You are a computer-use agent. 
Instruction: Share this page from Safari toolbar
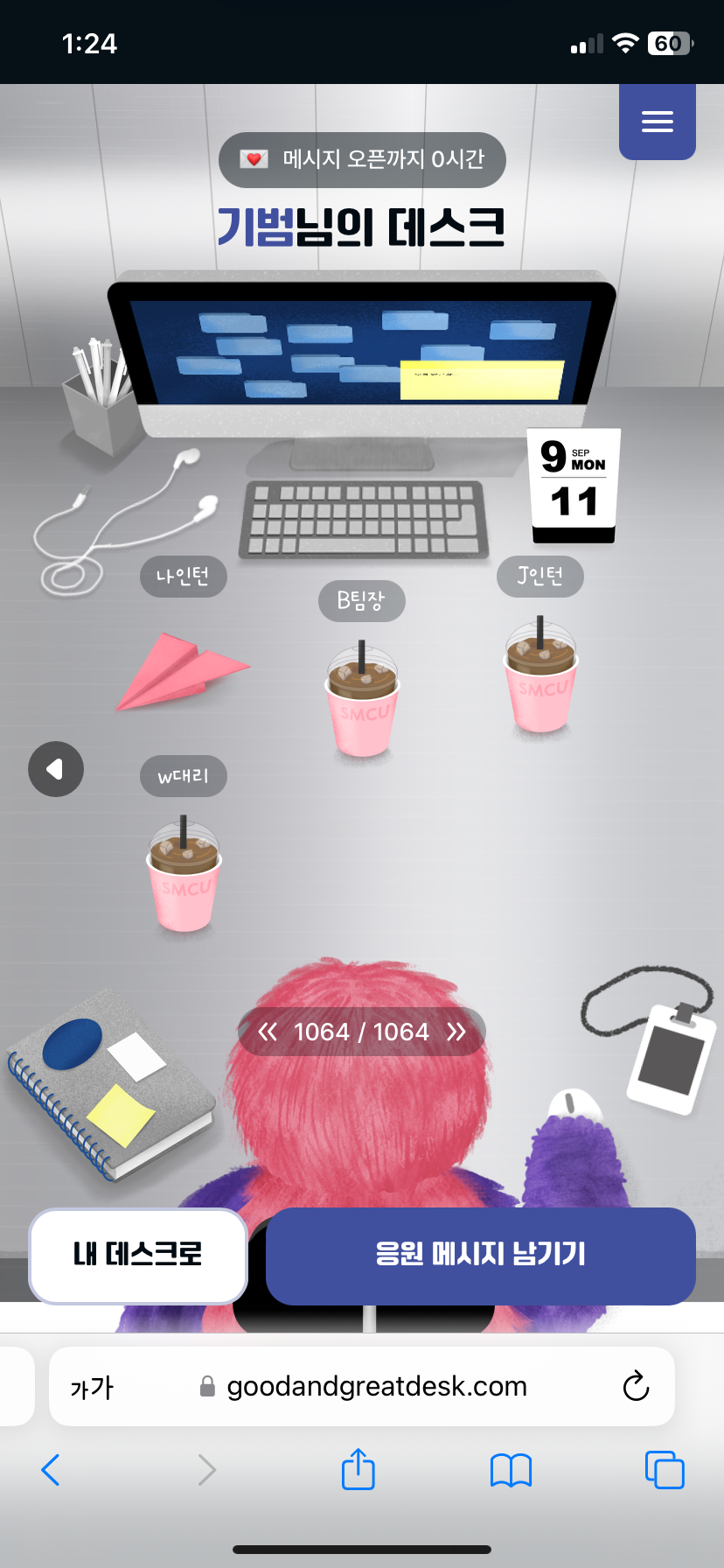[359, 1468]
